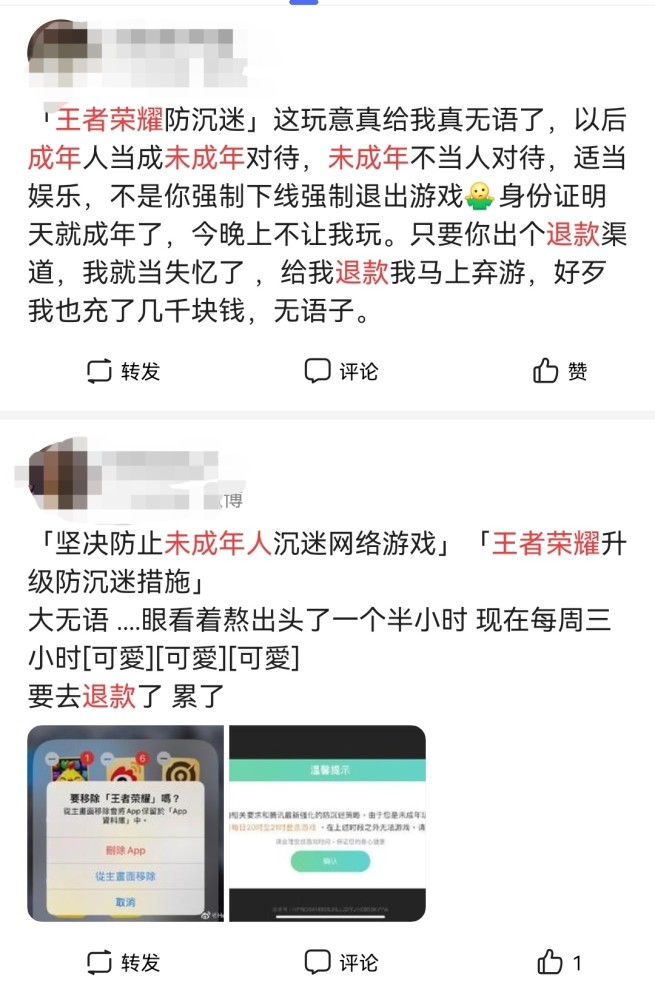The width and height of the screenshot is (655, 1000).
Task: Like the post ending with 无语子
Action: [x=559, y=372]
